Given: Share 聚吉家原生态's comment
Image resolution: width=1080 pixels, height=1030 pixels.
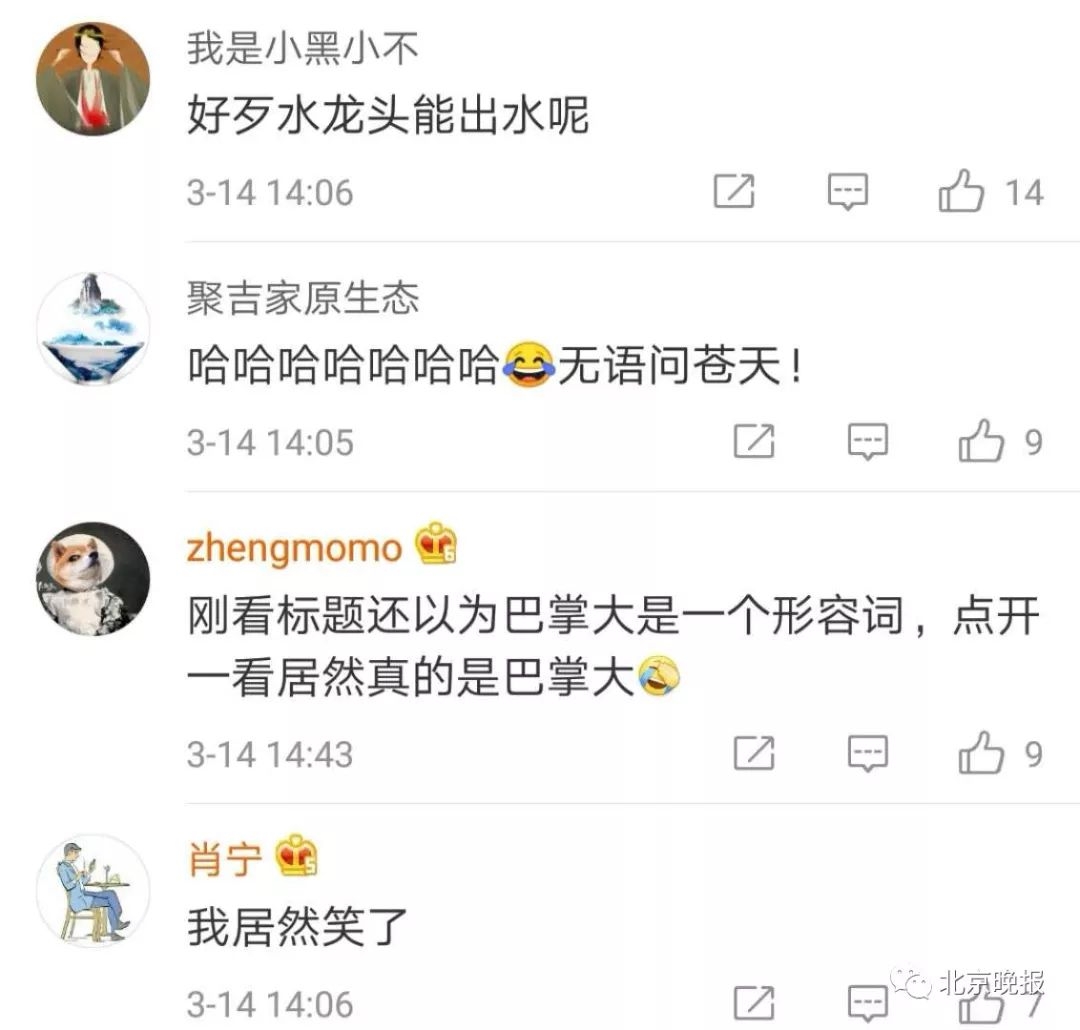Looking at the screenshot, I should click(x=754, y=441).
